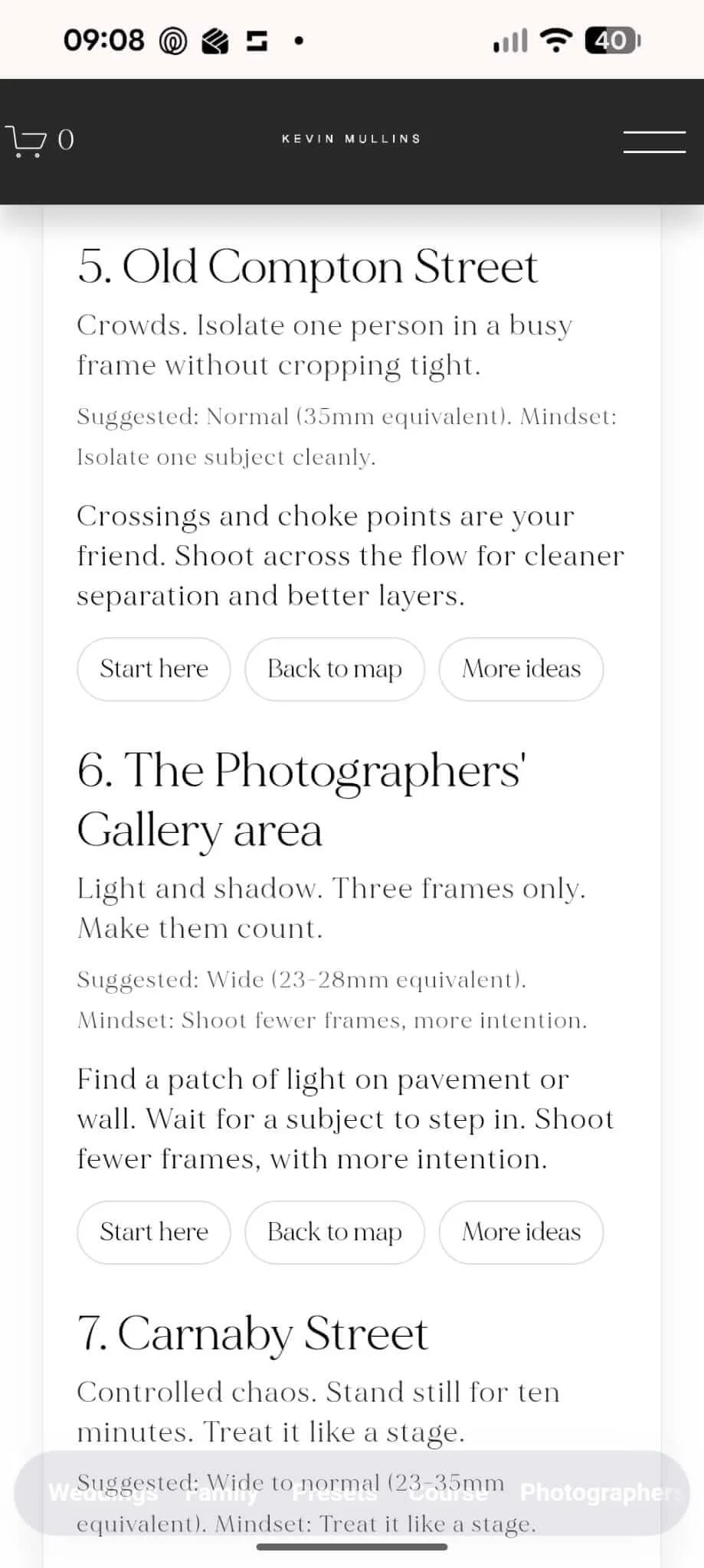Tap Start here under Photographers' Gallery area
This screenshot has height=1568, width=704.
(154, 1232)
